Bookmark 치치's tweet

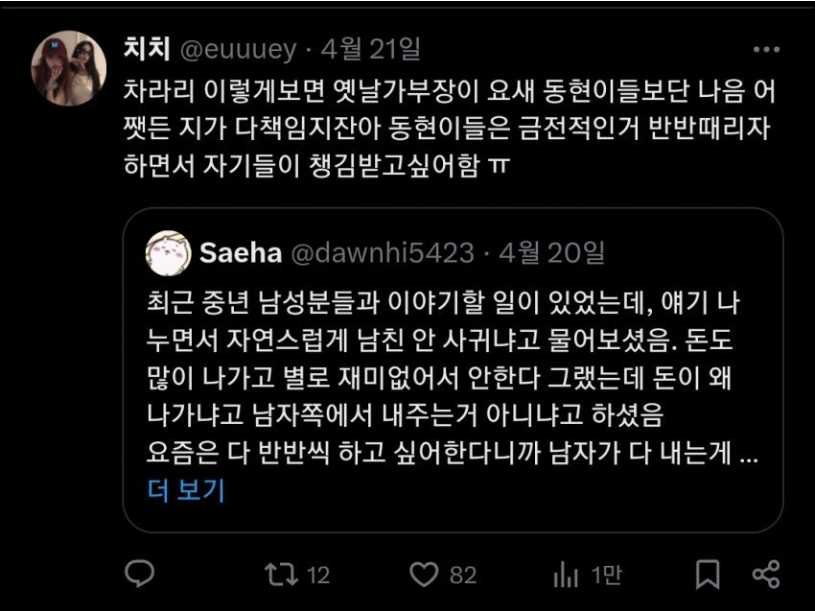(x=707, y=574)
